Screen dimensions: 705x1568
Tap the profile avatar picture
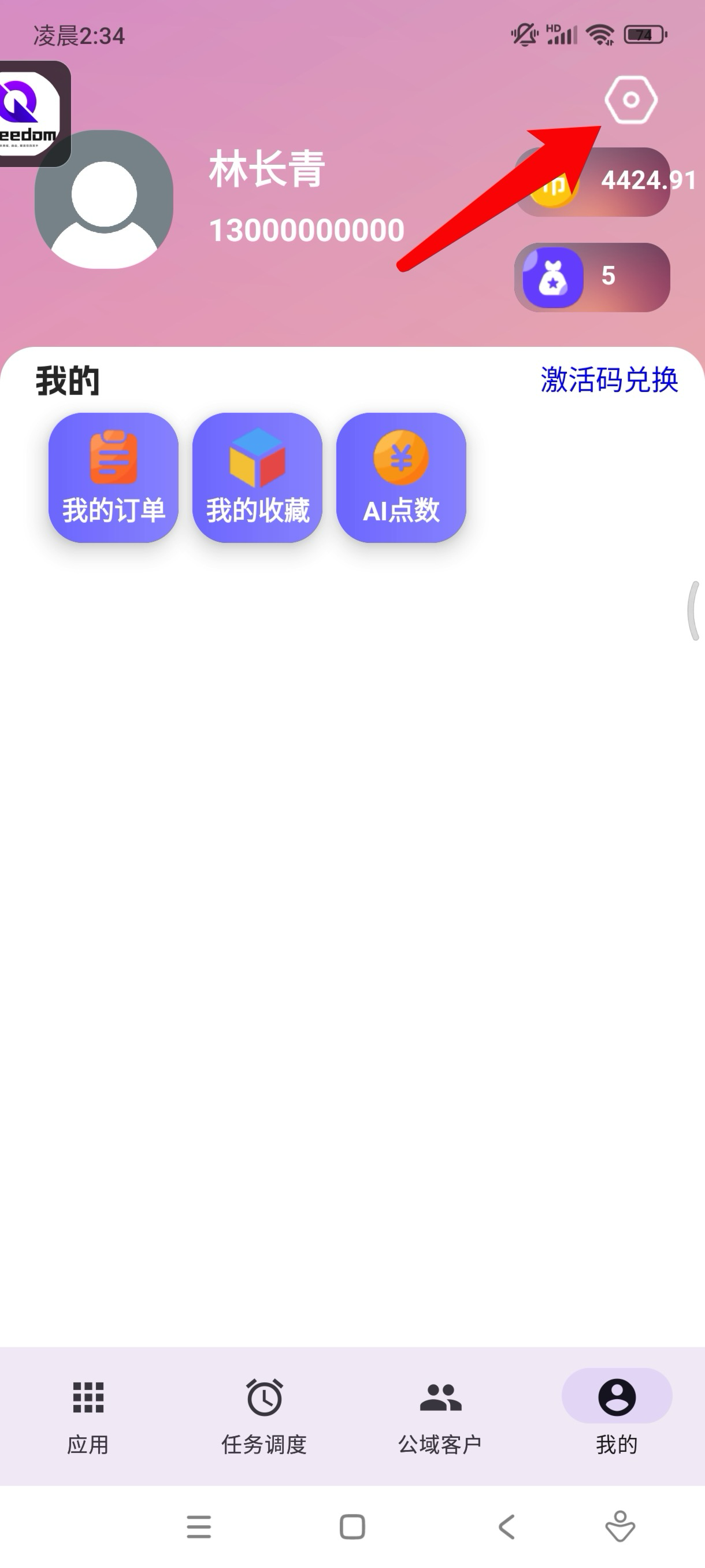104,199
